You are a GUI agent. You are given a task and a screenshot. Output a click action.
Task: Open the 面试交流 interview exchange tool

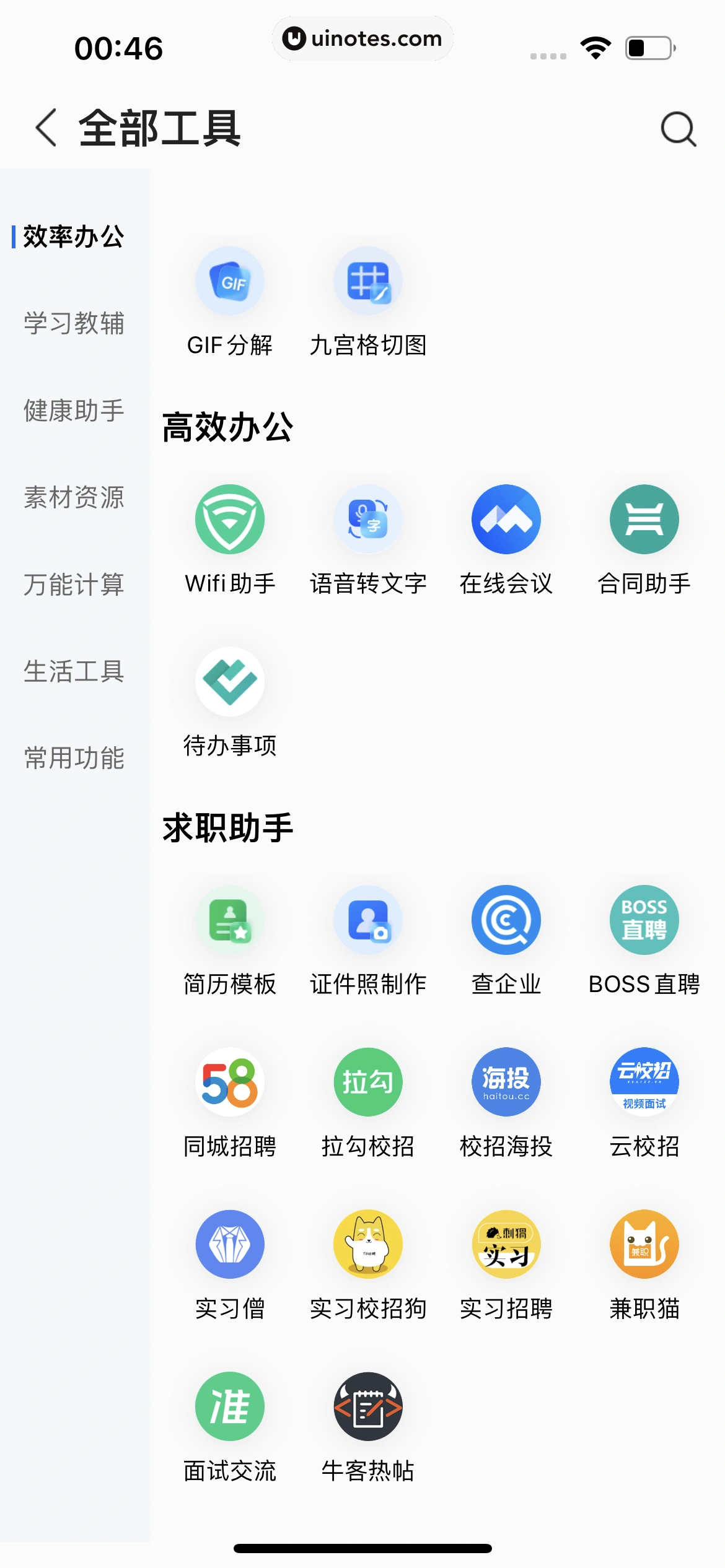[230, 1406]
